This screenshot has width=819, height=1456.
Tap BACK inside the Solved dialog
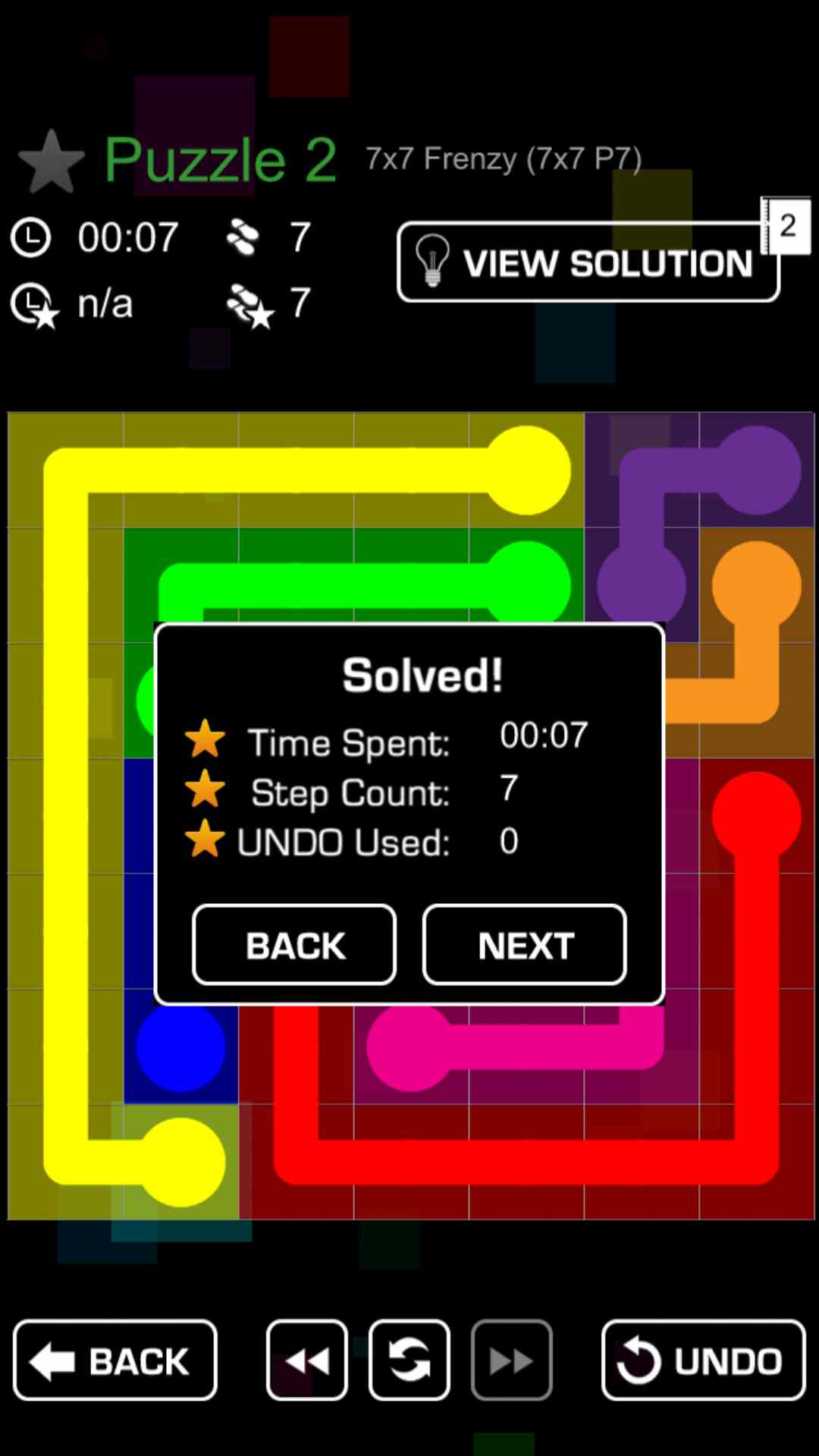click(294, 945)
